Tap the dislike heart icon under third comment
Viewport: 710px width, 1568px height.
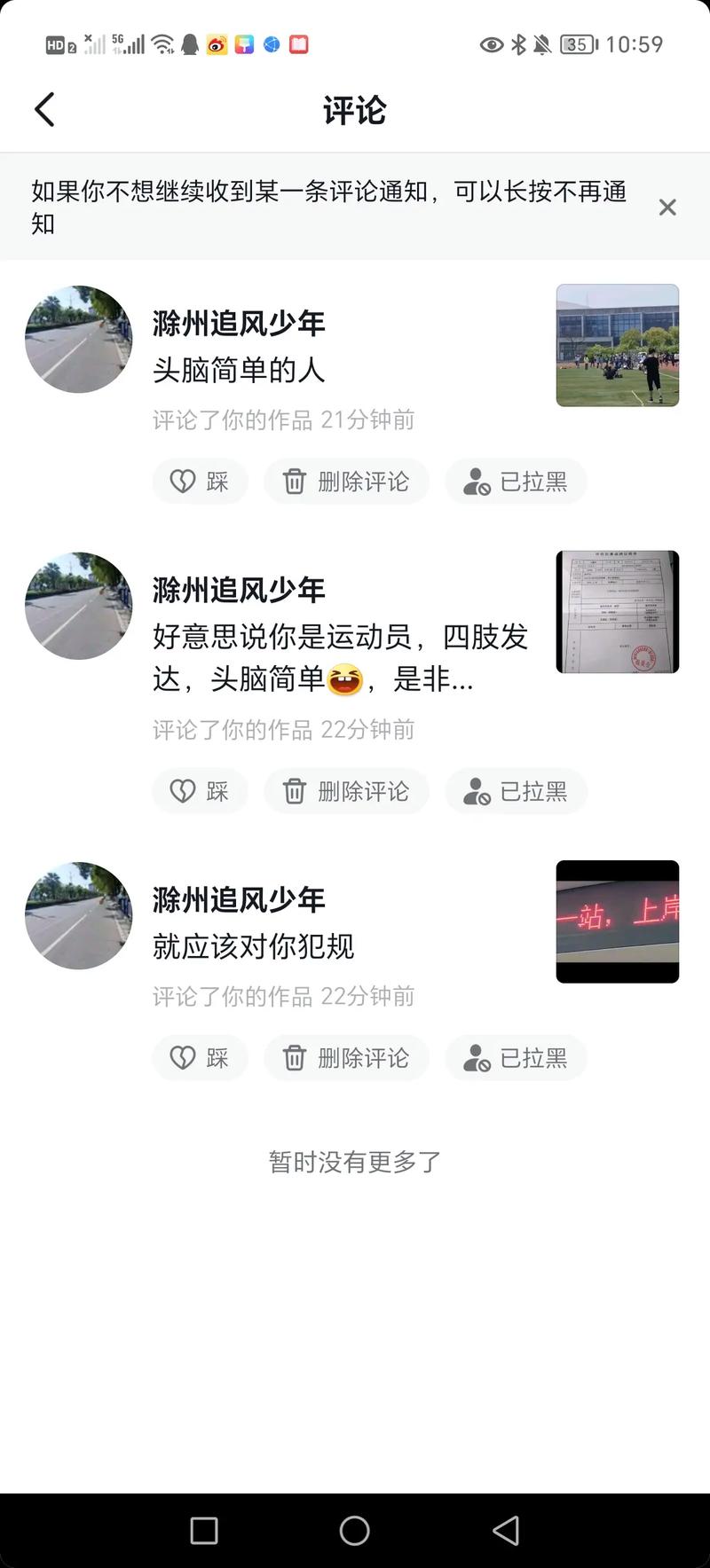[x=183, y=1058]
